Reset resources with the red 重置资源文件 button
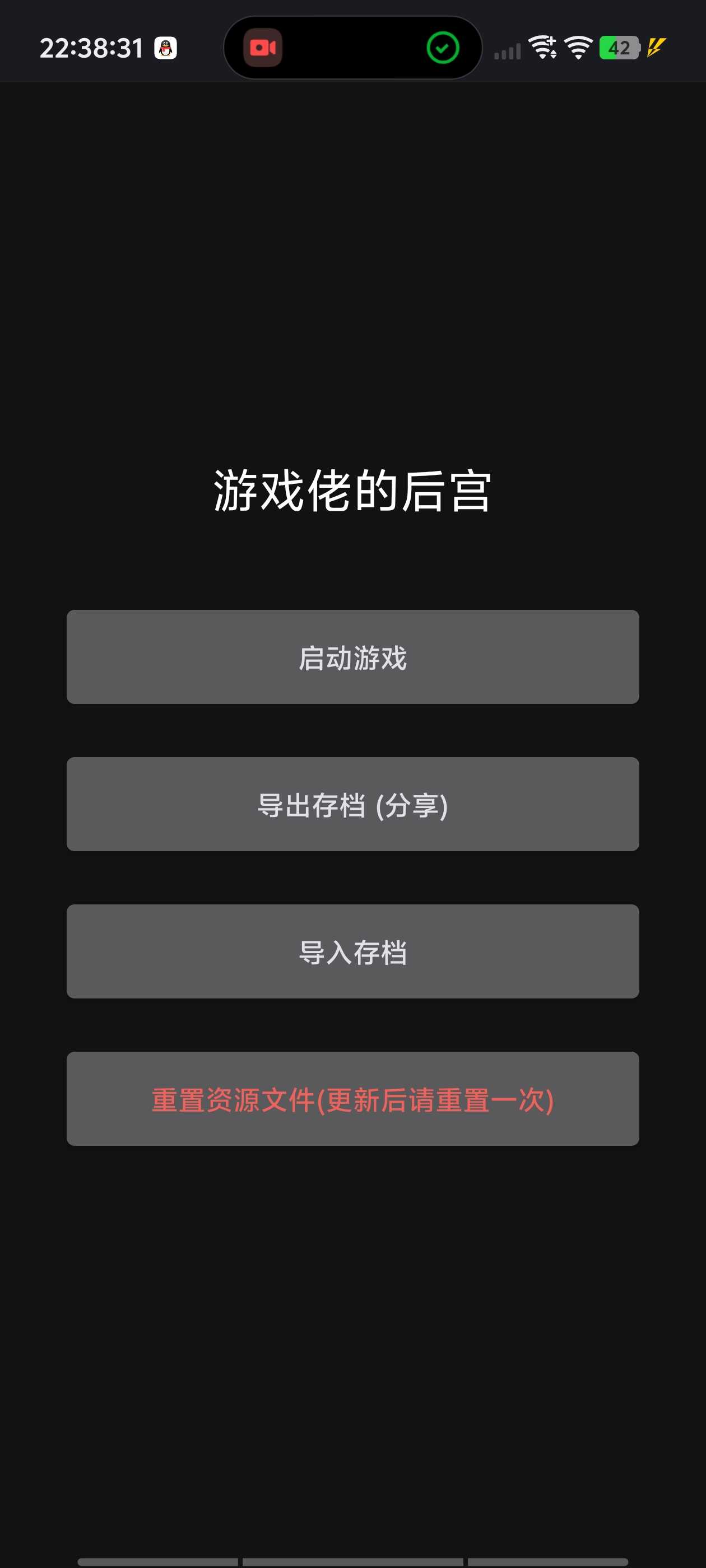Image resolution: width=706 pixels, height=1568 pixels. pyautogui.click(x=352, y=1099)
